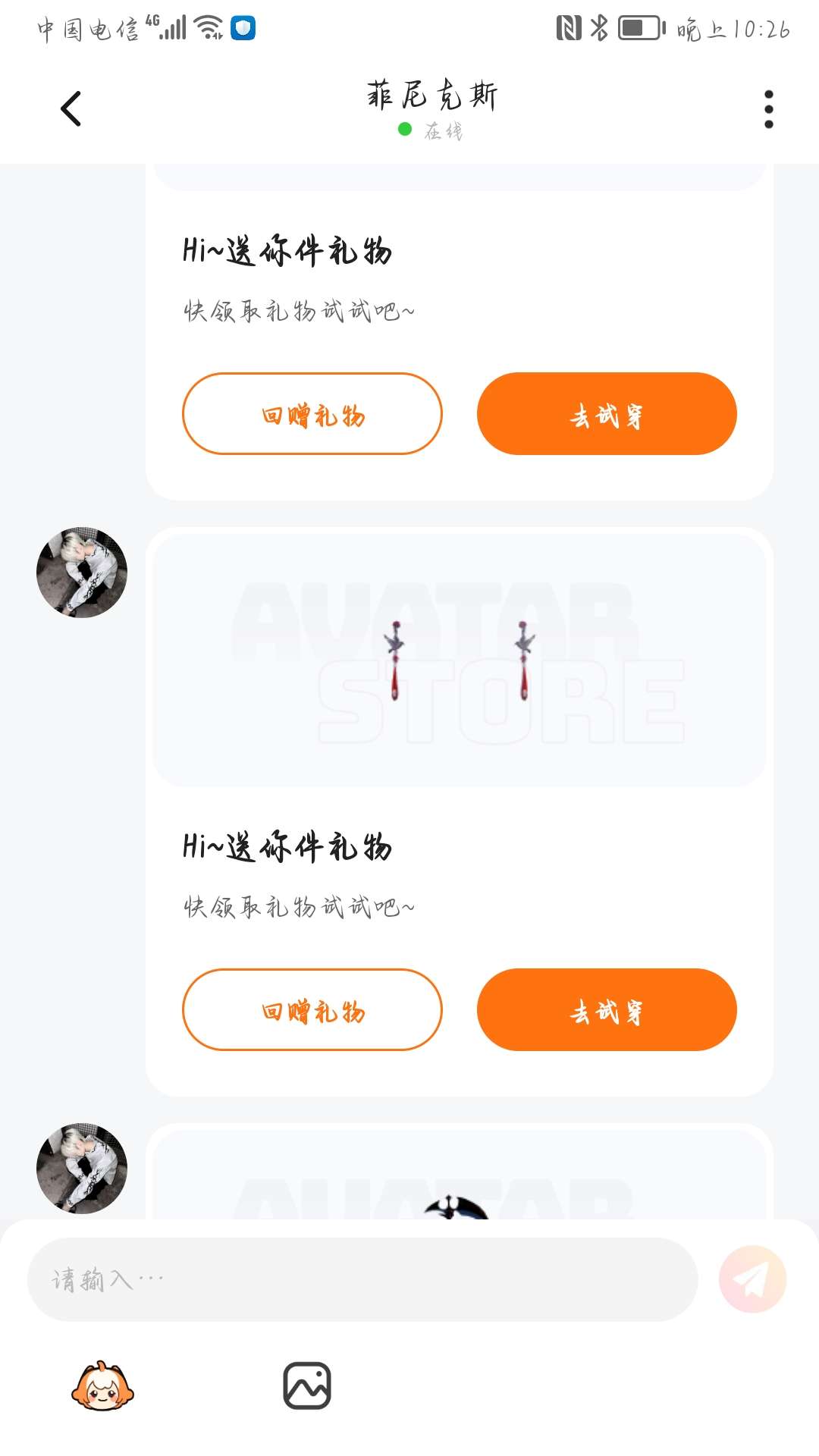Focus the 请输入 message input field
The height and width of the screenshot is (1456, 819).
coord(362,1280)
